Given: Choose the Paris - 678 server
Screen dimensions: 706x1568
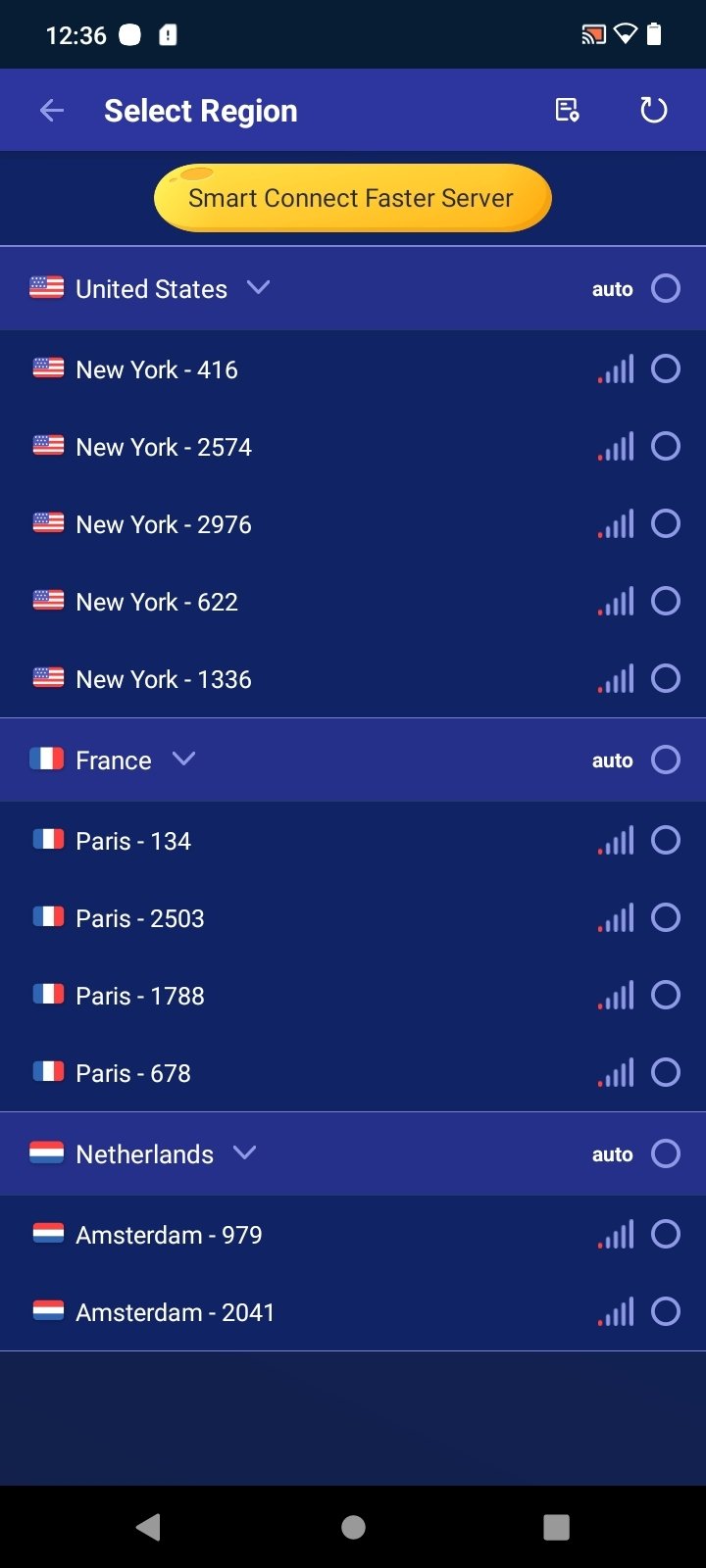Looking at the screenshot, I should (x=353, y=1073).
